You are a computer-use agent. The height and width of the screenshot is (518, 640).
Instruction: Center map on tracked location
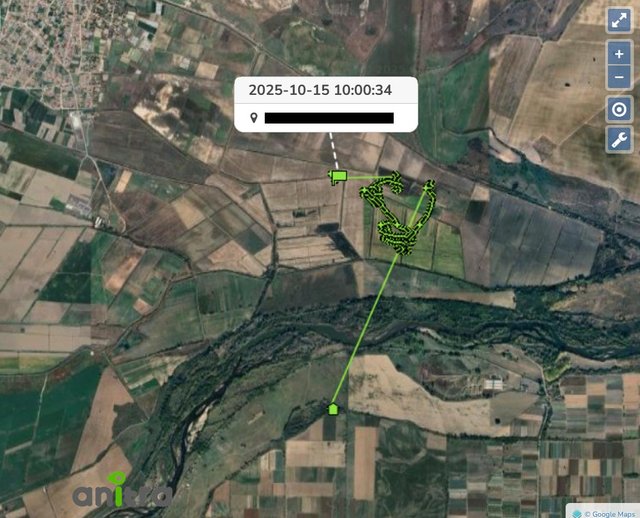coord(619,109)
